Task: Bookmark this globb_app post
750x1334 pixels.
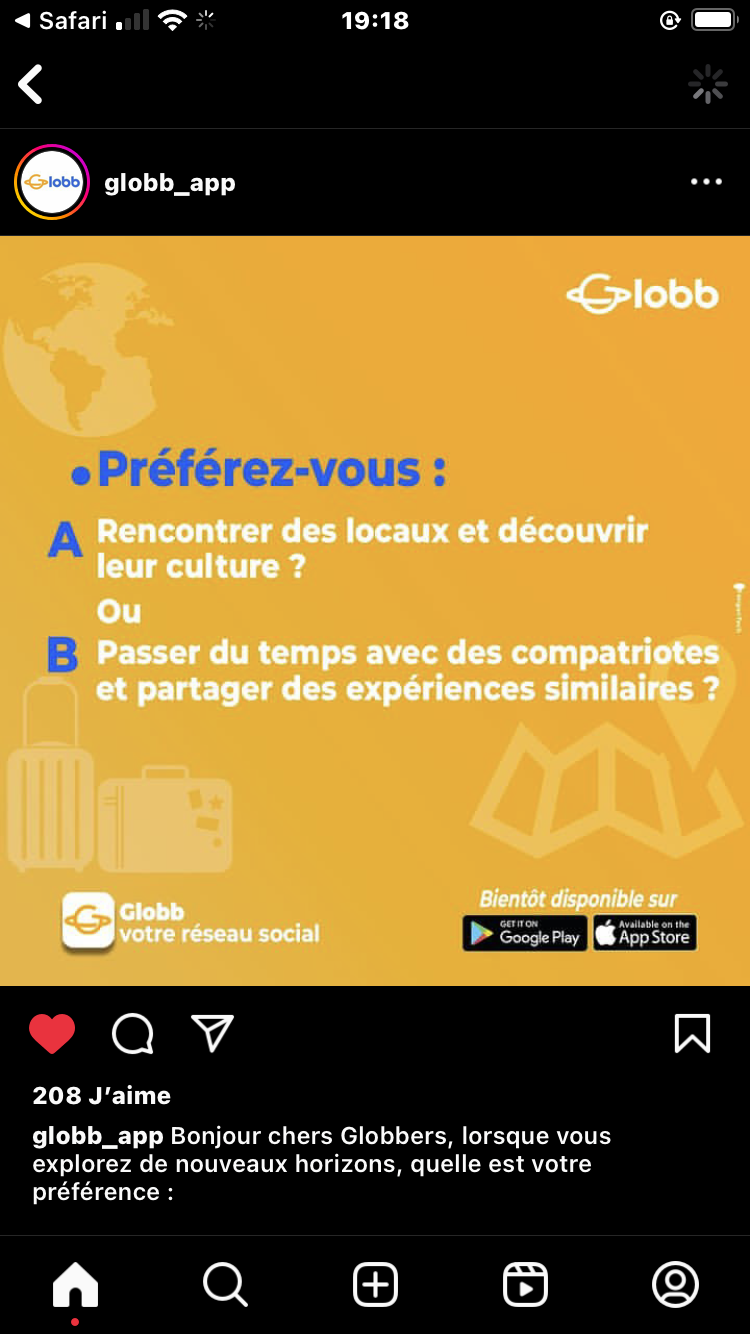Action: coord(692,1034)
